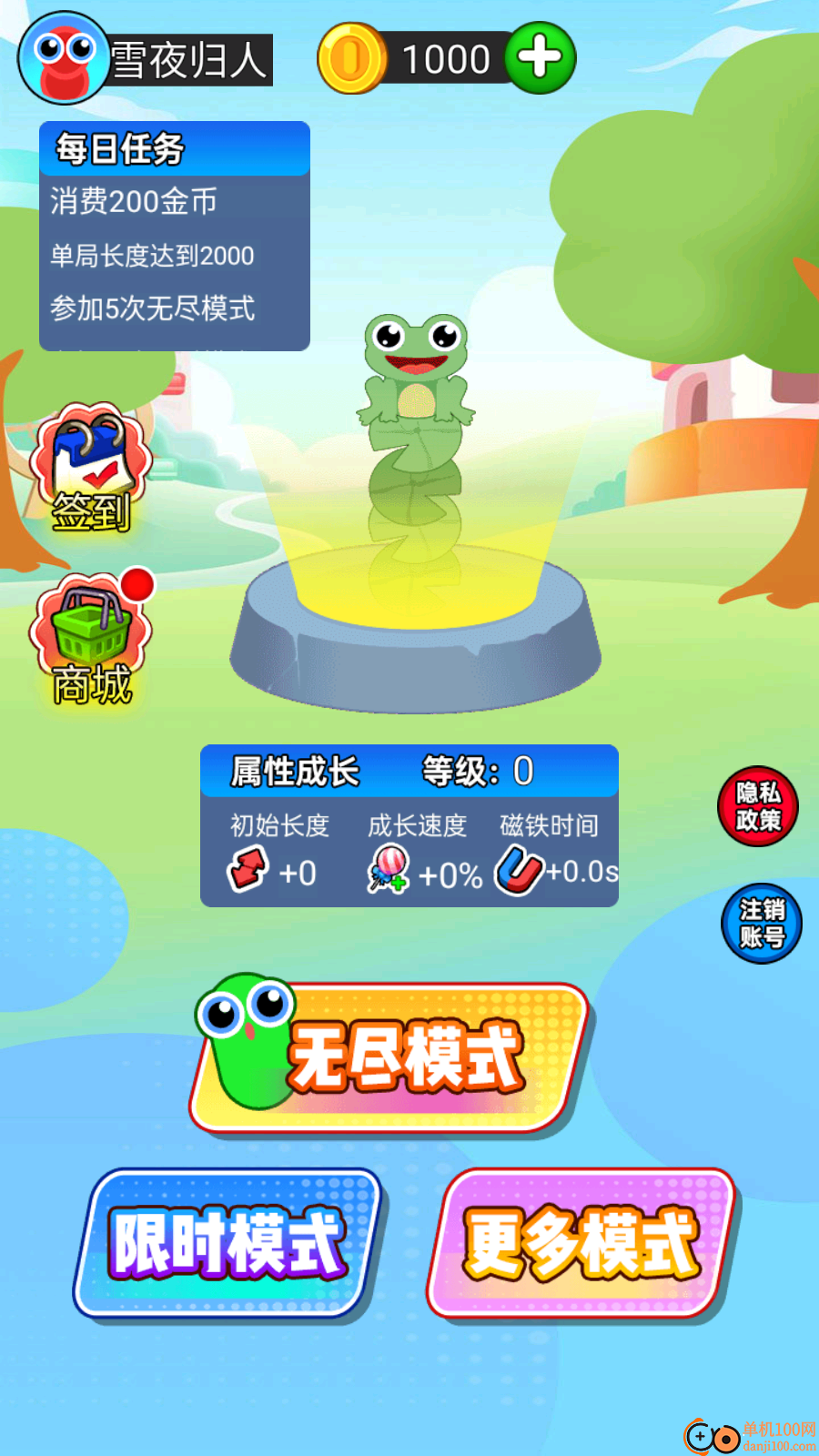Tap the gold coin currency icon
Screen dimensions: 819x1456
[354, 58]
